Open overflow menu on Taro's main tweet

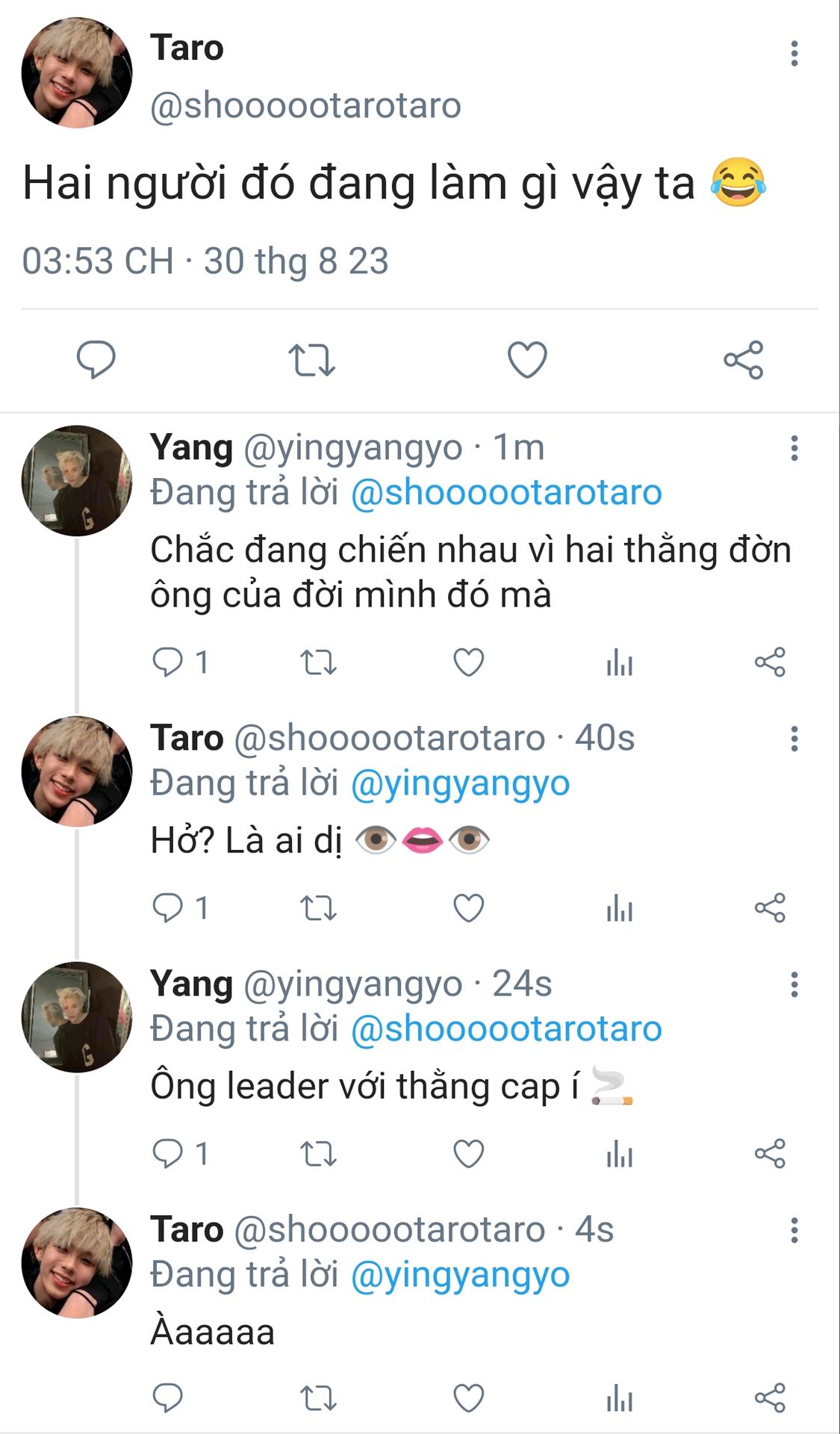coord(794,54)
